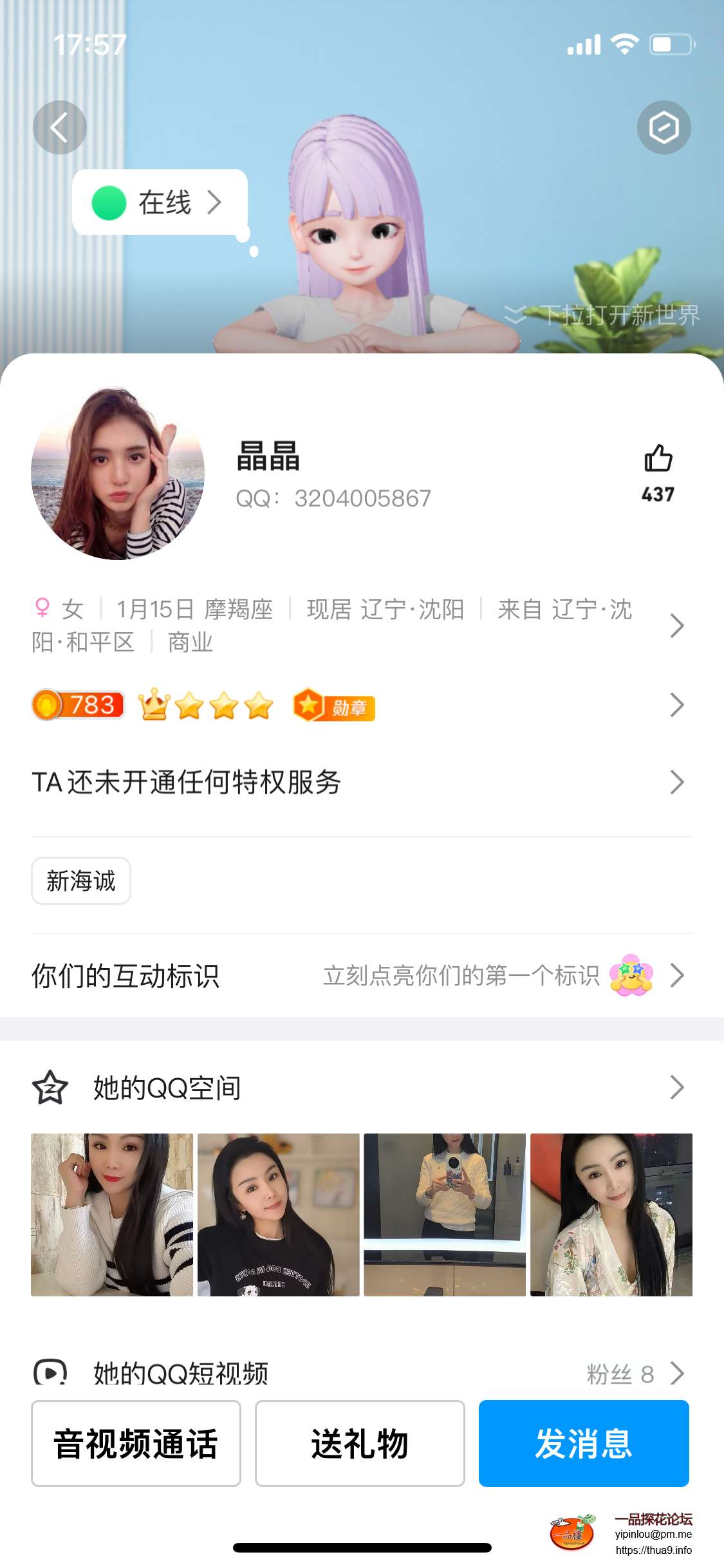Tap 发消息 to send a message
This screenshot has width=724, height=1568.
tap(584, 1444)
